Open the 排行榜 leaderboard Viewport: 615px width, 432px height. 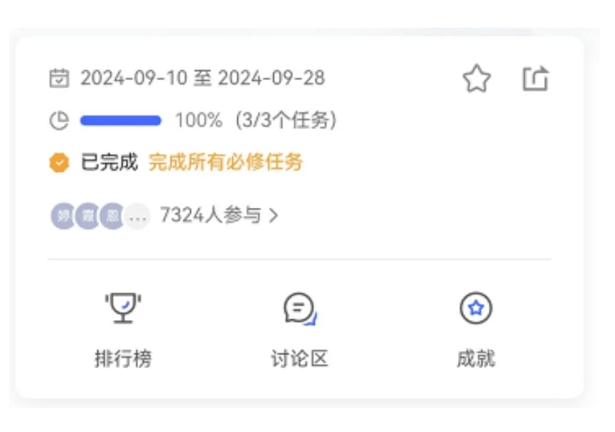[x=123, y=328]
